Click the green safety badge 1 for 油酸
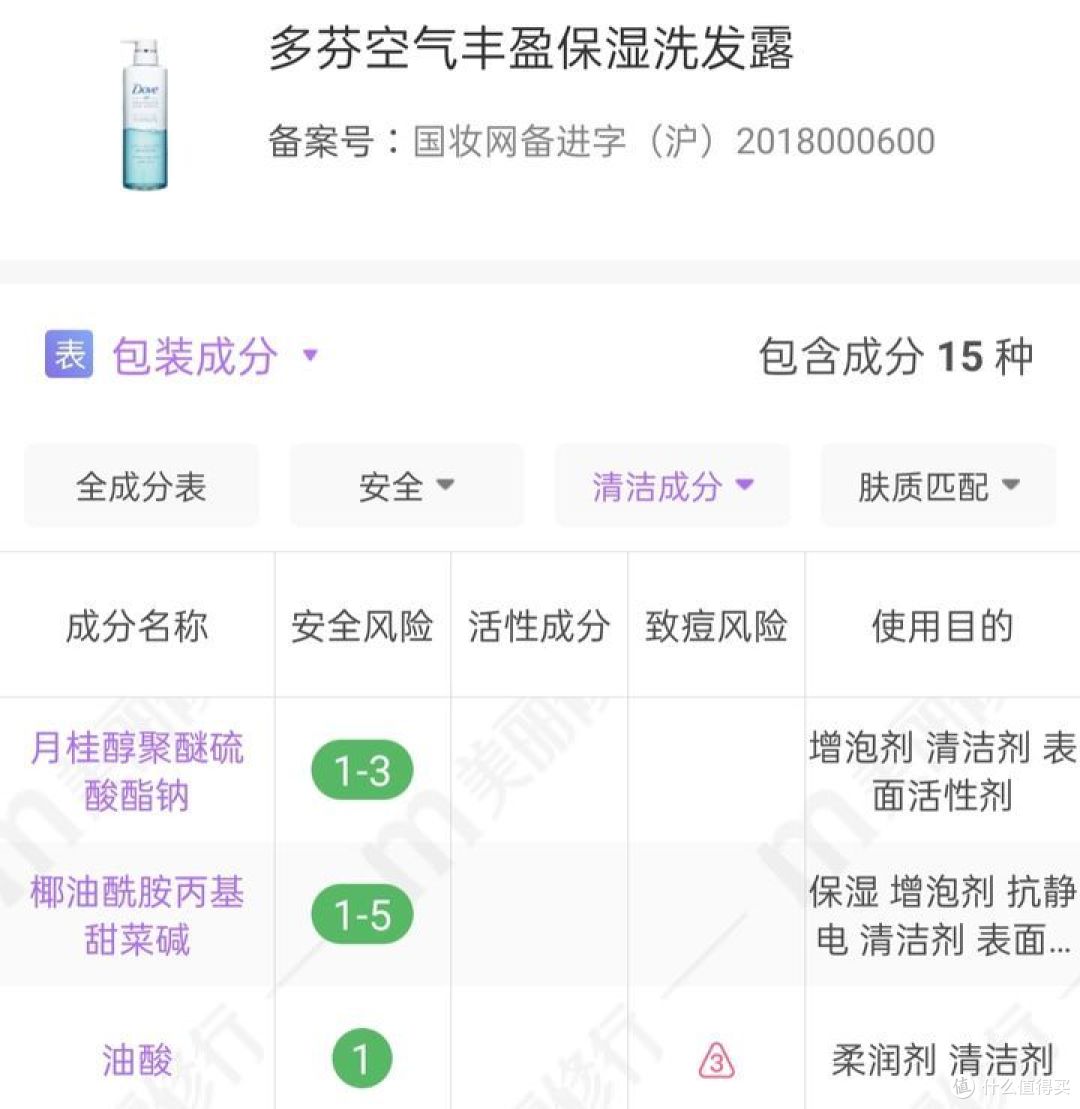Screen dimensions: 1080x1109 click(x=362, y=1057)
